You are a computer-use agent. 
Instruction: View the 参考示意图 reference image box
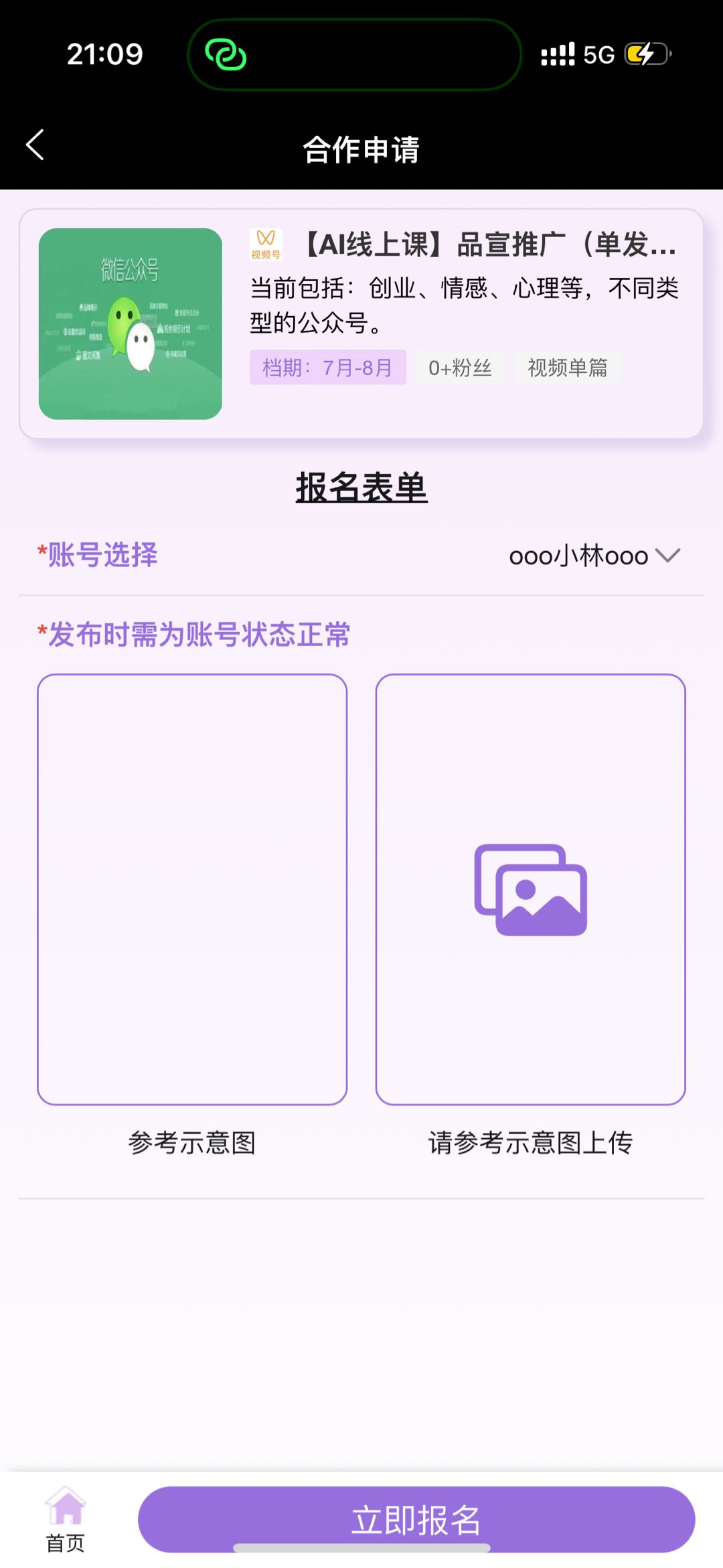[x=192, y=889]
